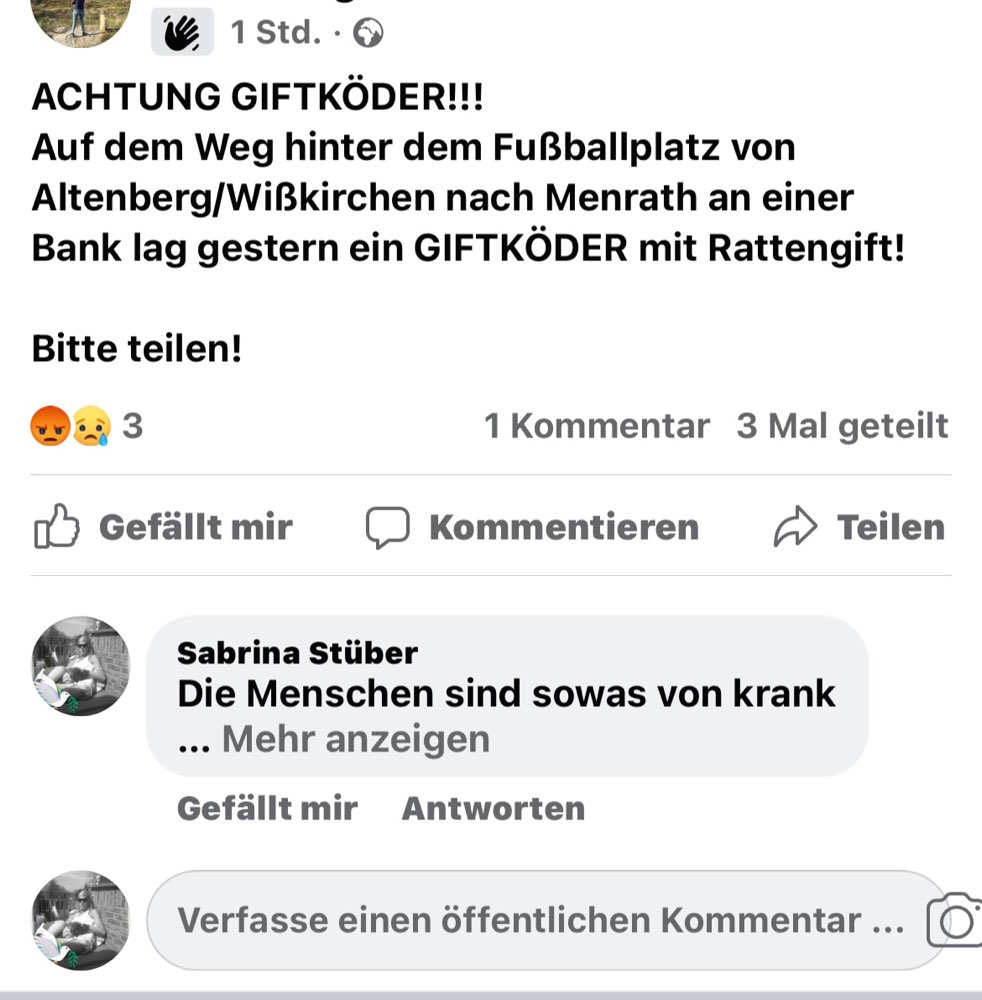Expand the 1 Kommentar count
This screenshot has height=1000, width=982.
[597, 425]
